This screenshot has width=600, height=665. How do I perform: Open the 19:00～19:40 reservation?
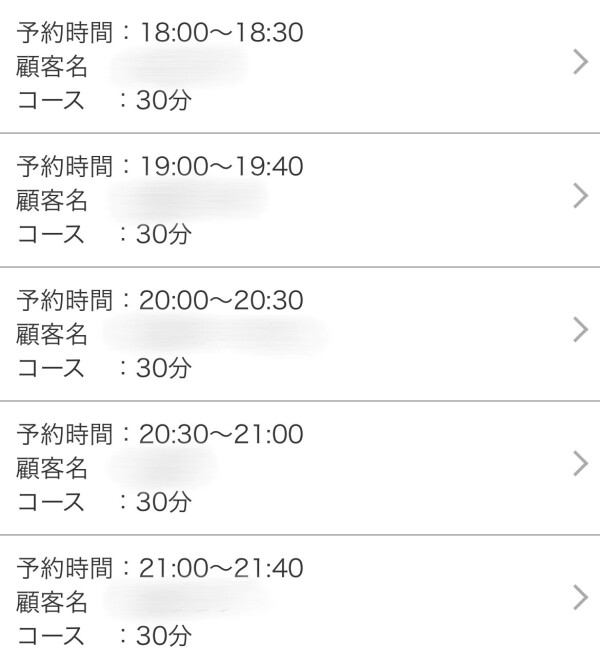point(300,198)
